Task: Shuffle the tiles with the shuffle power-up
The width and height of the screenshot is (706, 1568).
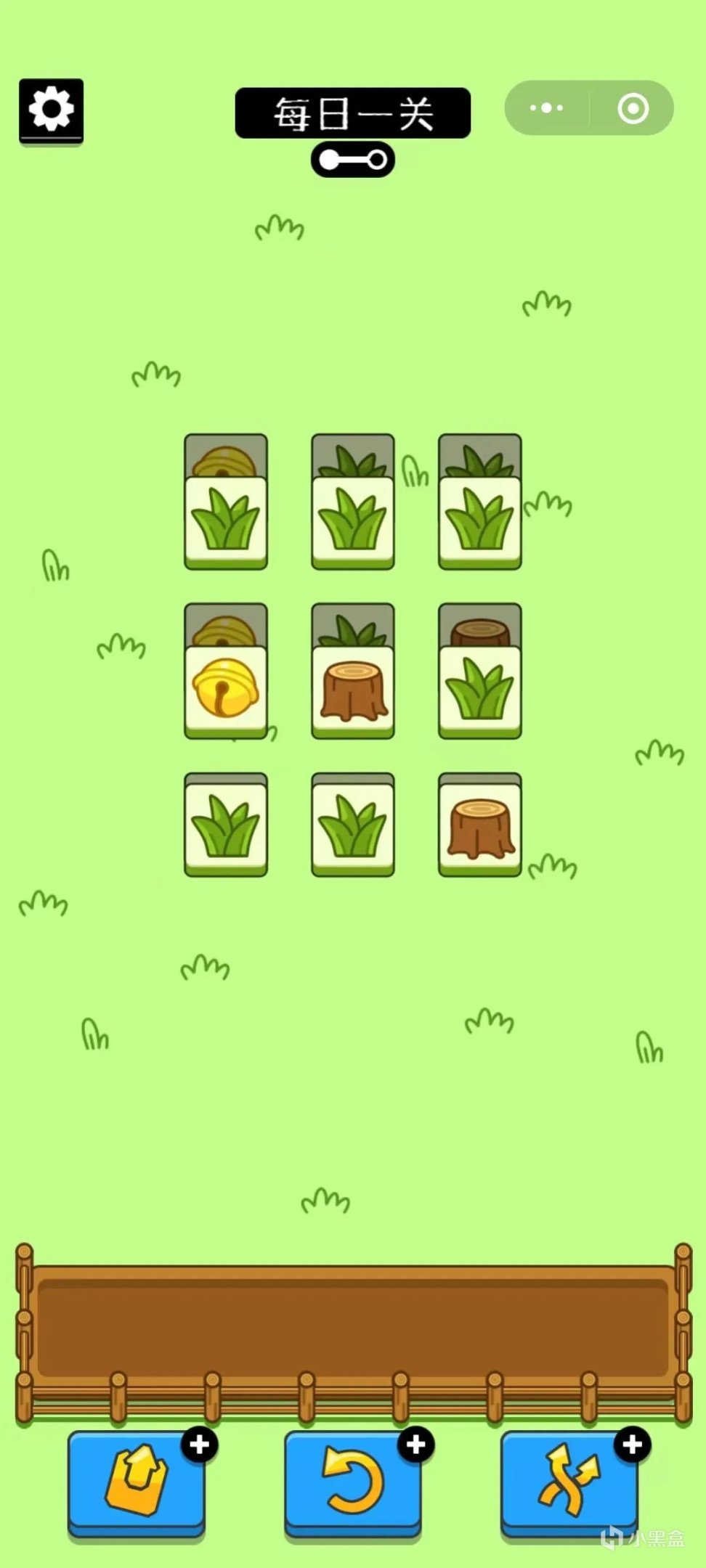Action: [569, 1480]
